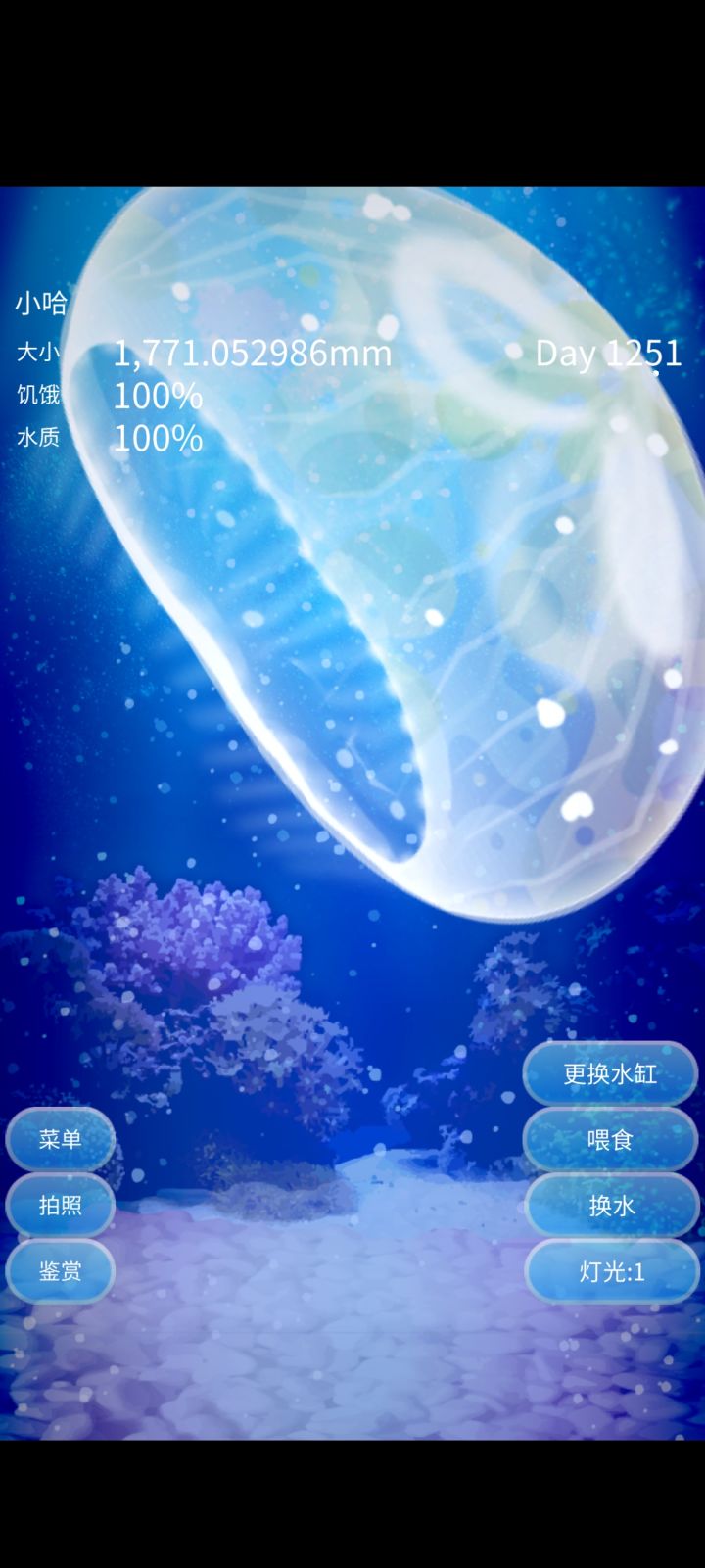Tap the 饥饿 hunger 100% stat
The height and width of the screenshot is (1568, 705).
tap(157, 396)
